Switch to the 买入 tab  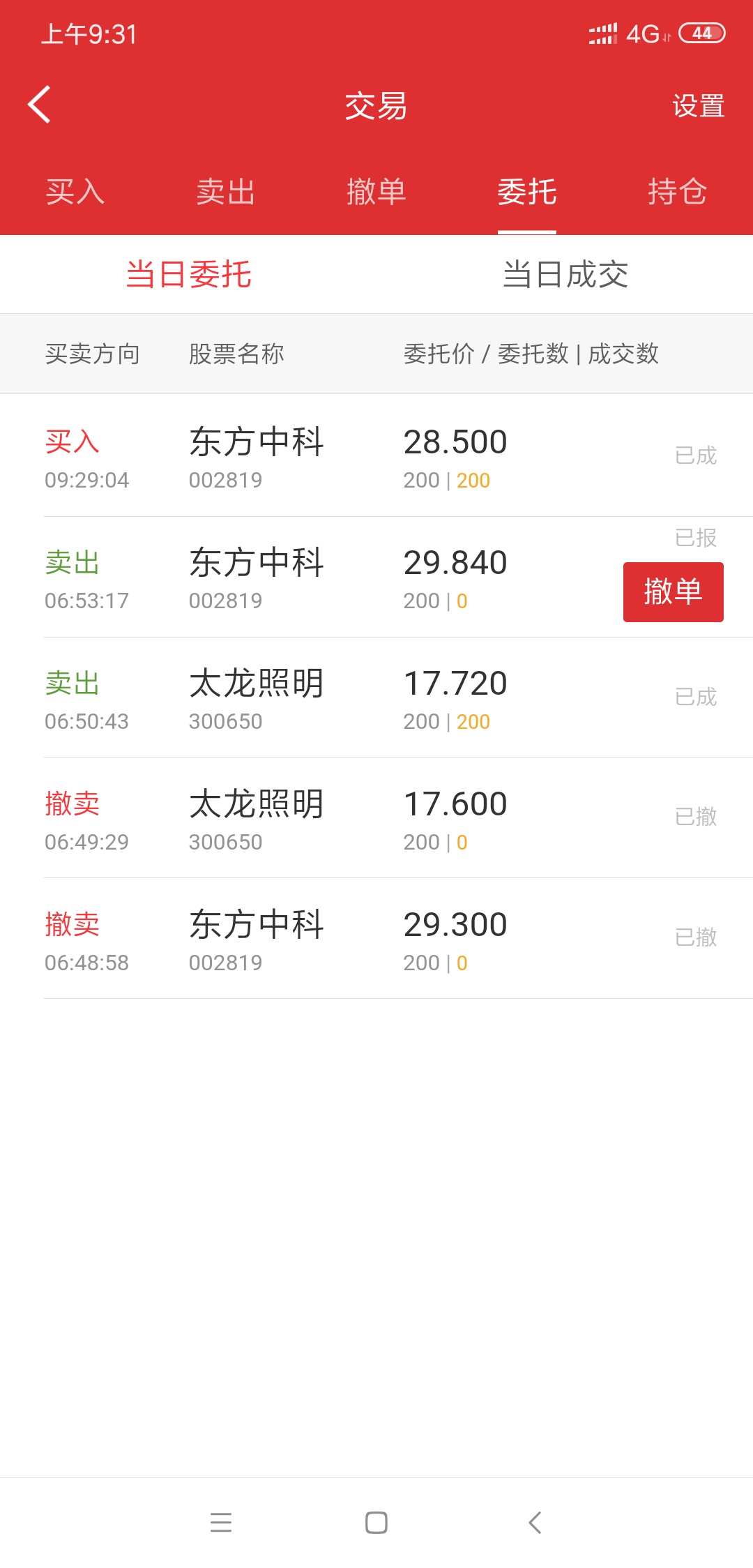click(75, 192)
